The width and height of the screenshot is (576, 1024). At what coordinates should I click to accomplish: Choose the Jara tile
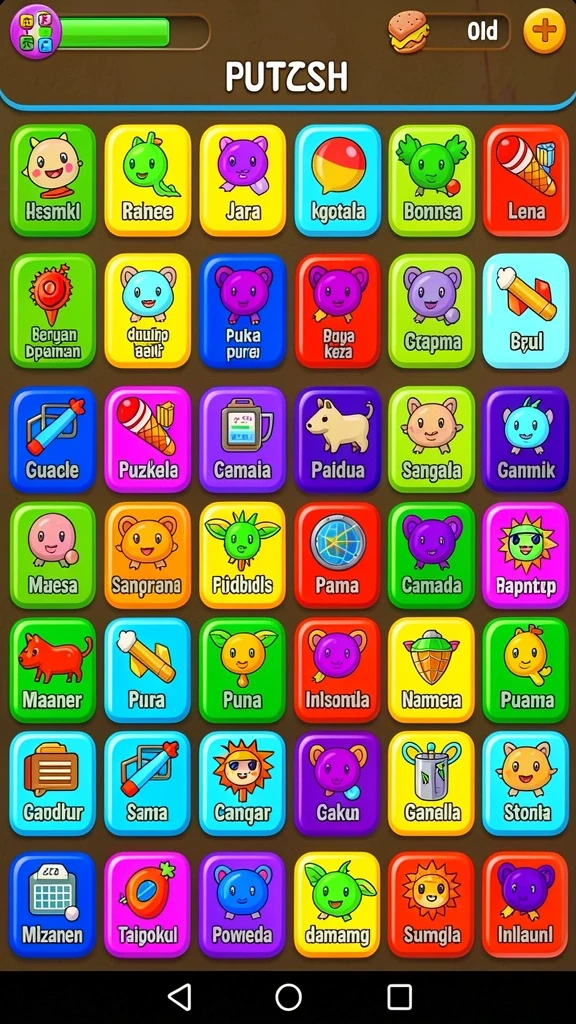(x=243, y=180)
